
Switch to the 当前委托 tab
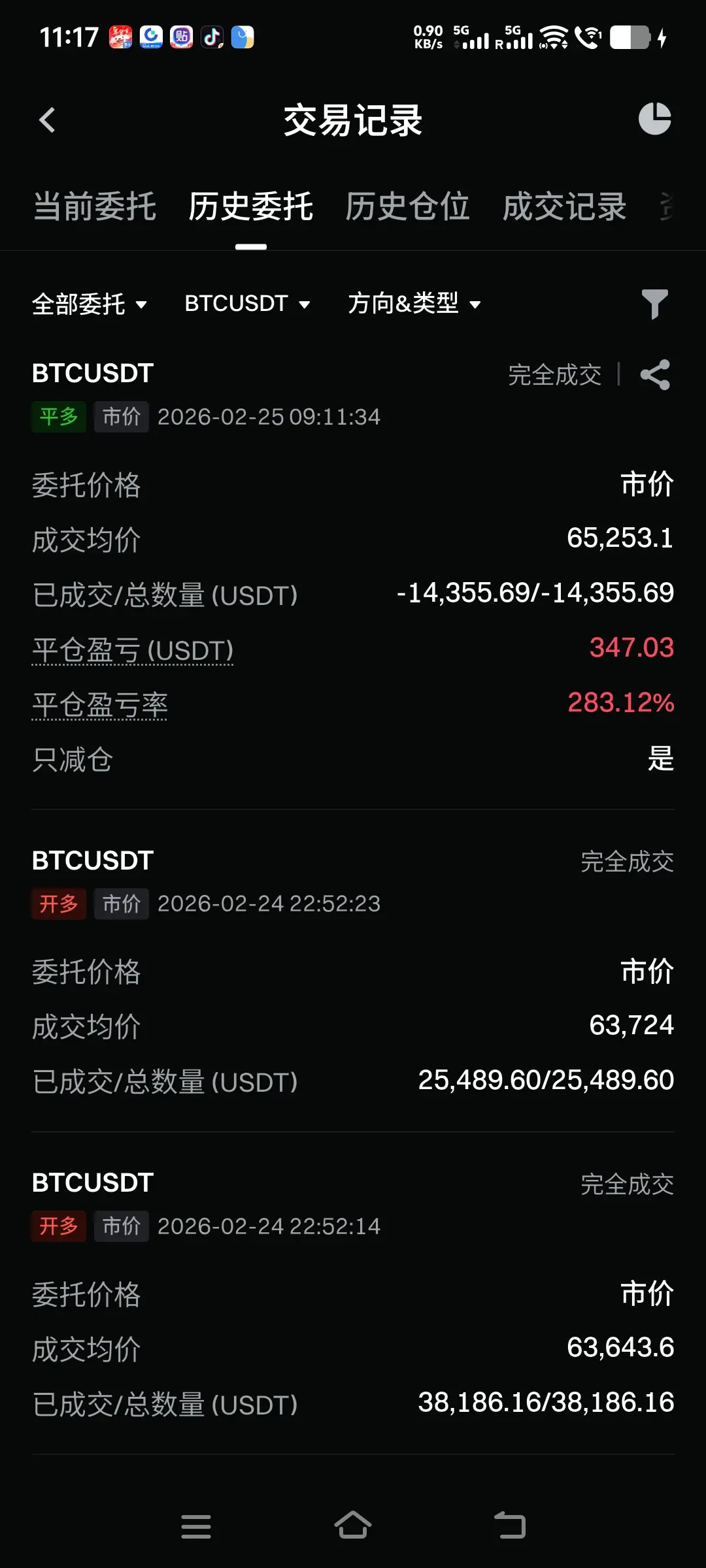95,207
